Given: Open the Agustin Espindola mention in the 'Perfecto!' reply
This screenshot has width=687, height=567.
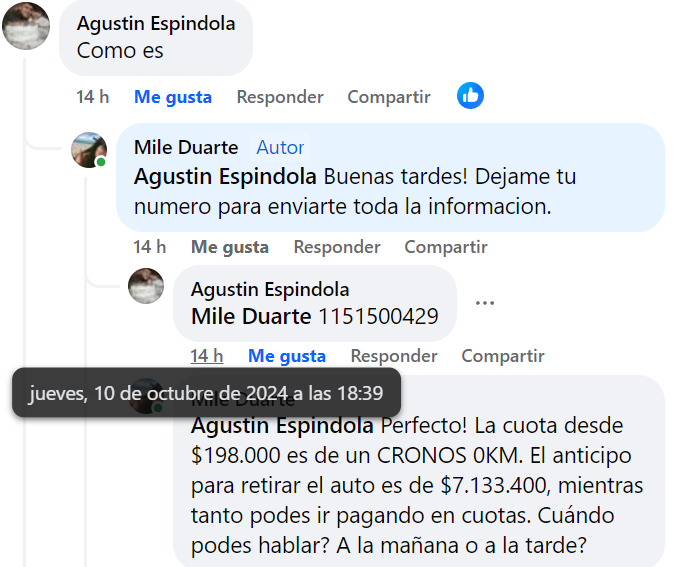Looking at the screenshot, I should (282, 425).
